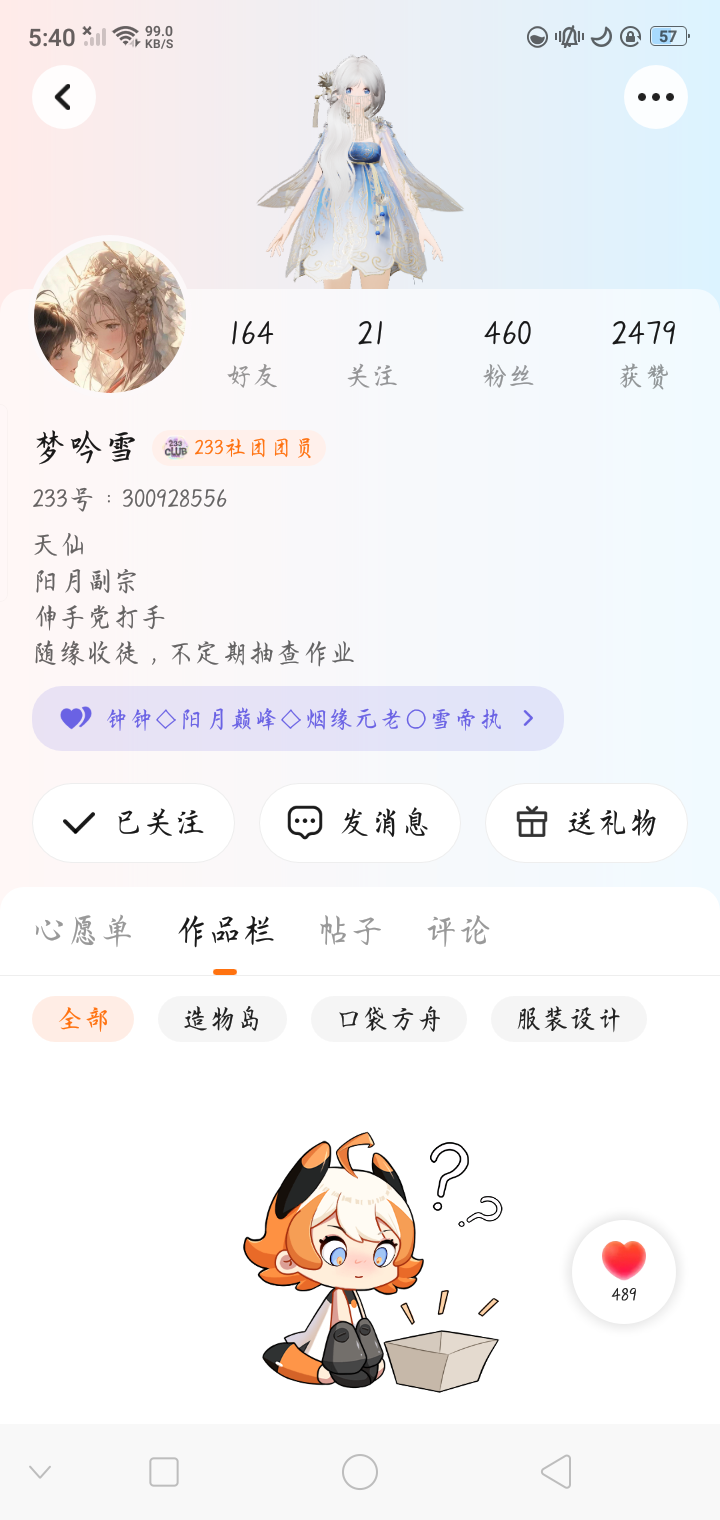View the 460 粉丝 followers list

(508, 352)
